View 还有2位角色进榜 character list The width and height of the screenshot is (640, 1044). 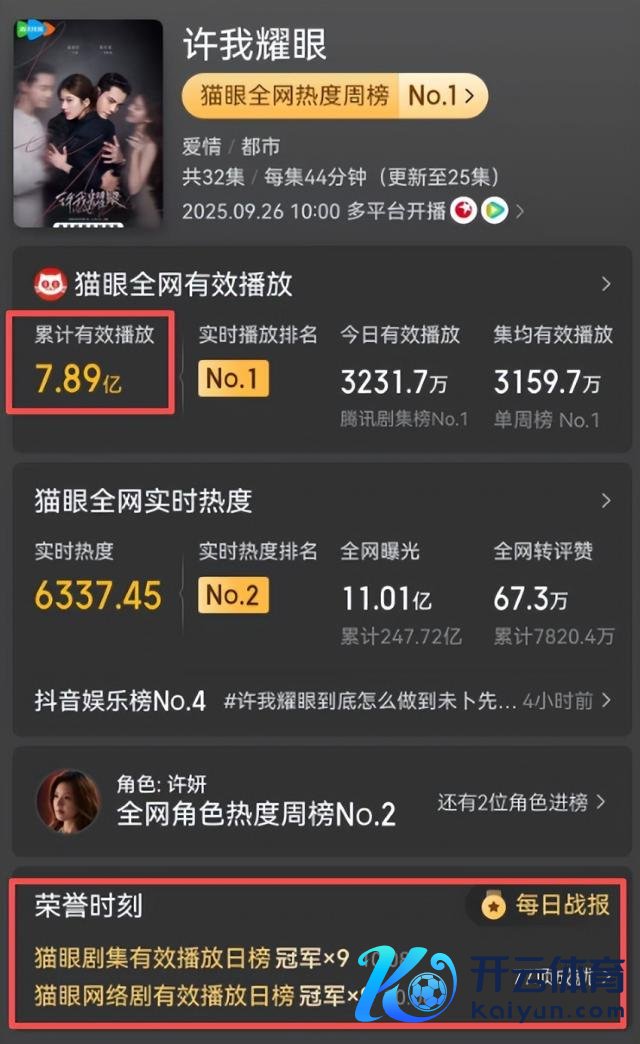(521, 802)
